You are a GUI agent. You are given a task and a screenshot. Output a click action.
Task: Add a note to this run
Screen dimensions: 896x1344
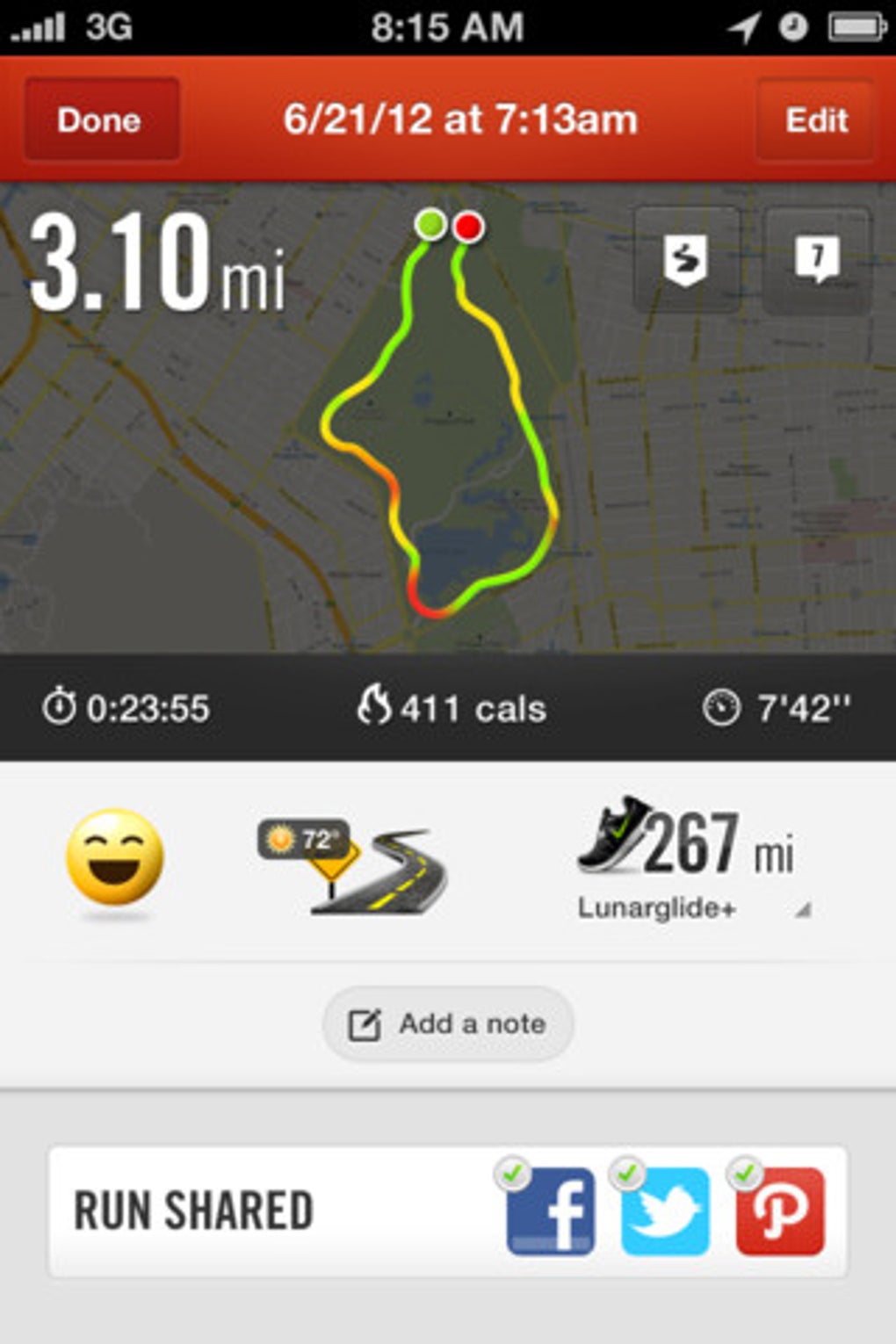click(448, 1024)
